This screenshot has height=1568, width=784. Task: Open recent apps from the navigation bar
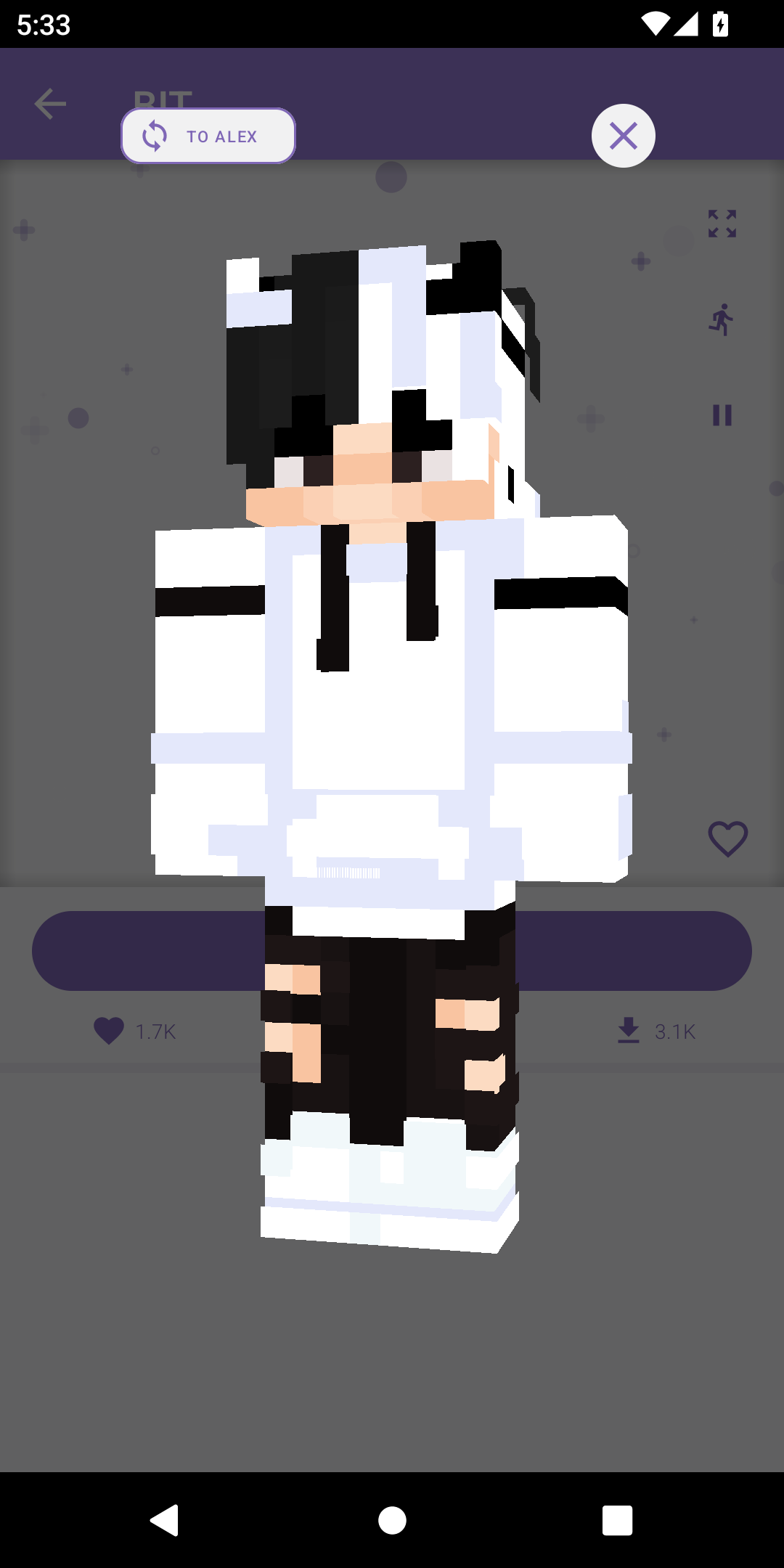(x=617, y=1520)
